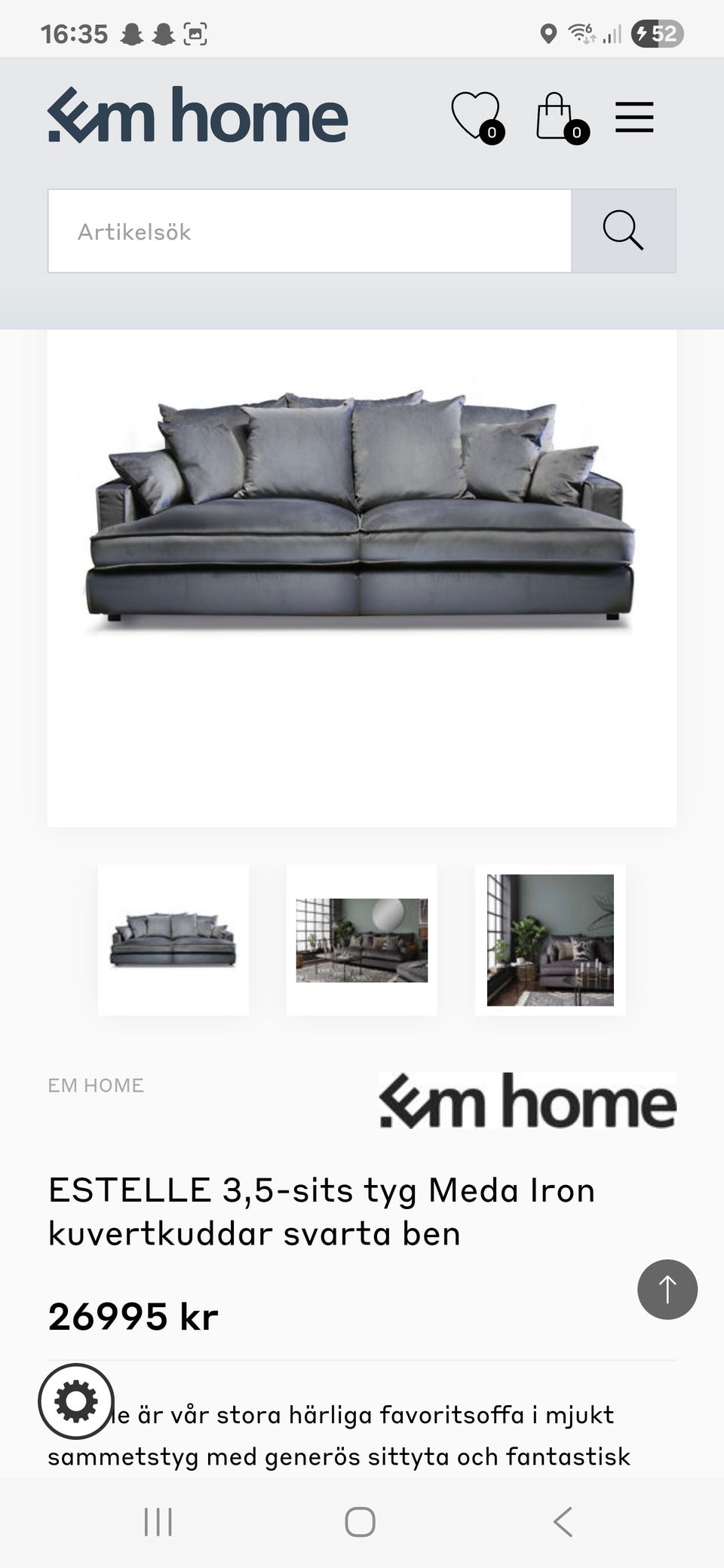
Task: Tap the scroll-to-top arrow button
Action: click(x=667, y=1289)
